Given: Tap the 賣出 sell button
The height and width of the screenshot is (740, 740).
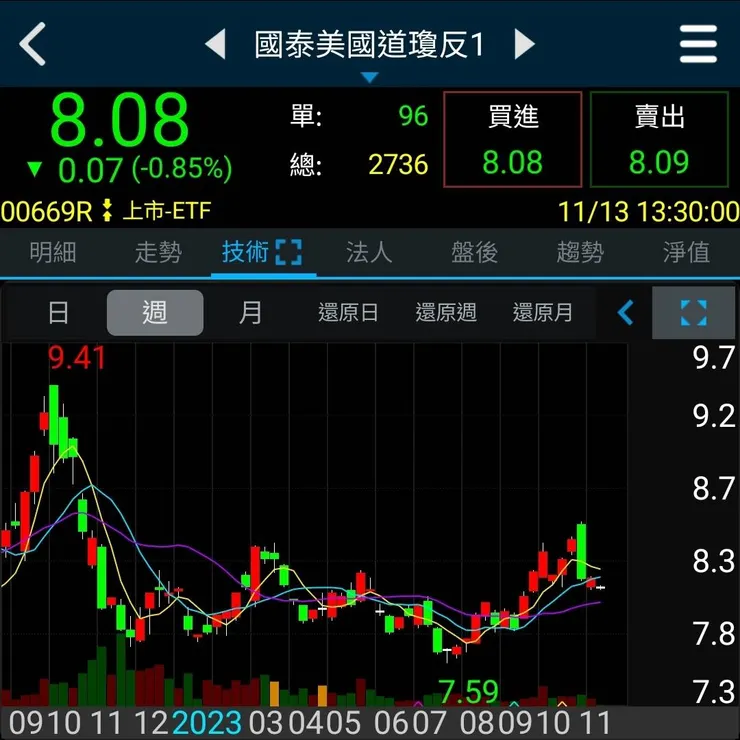Looking at the screenshot, I should [659, 139].
